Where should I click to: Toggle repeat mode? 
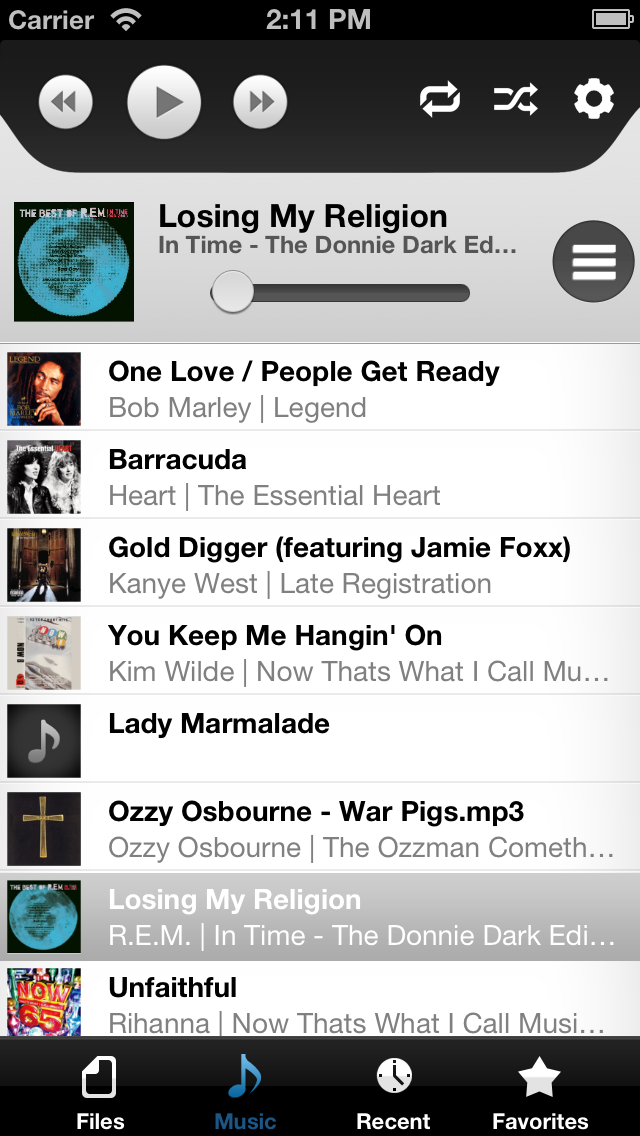(x=440, y=99)
